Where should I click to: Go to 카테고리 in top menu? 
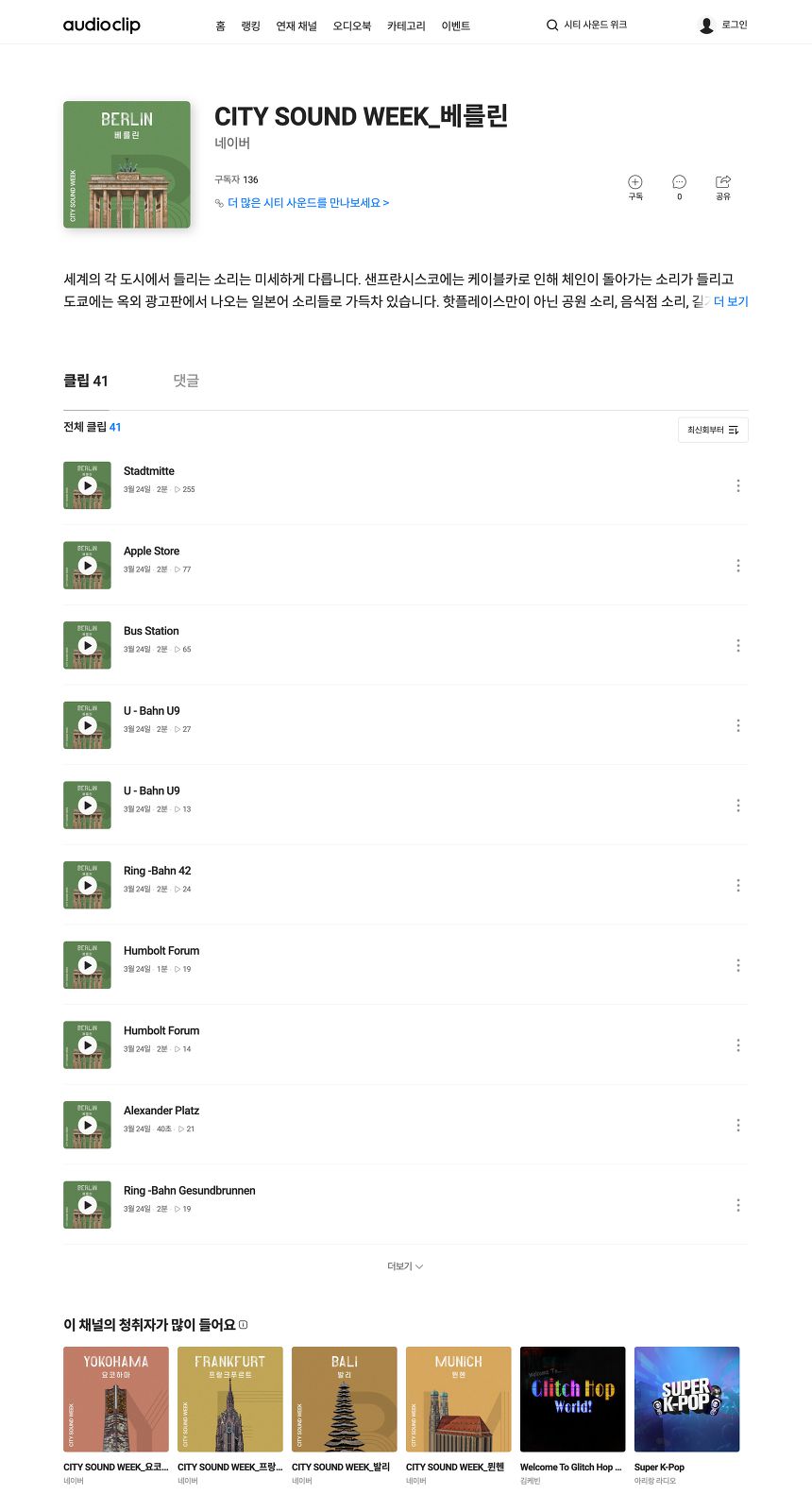pos(406,25)
